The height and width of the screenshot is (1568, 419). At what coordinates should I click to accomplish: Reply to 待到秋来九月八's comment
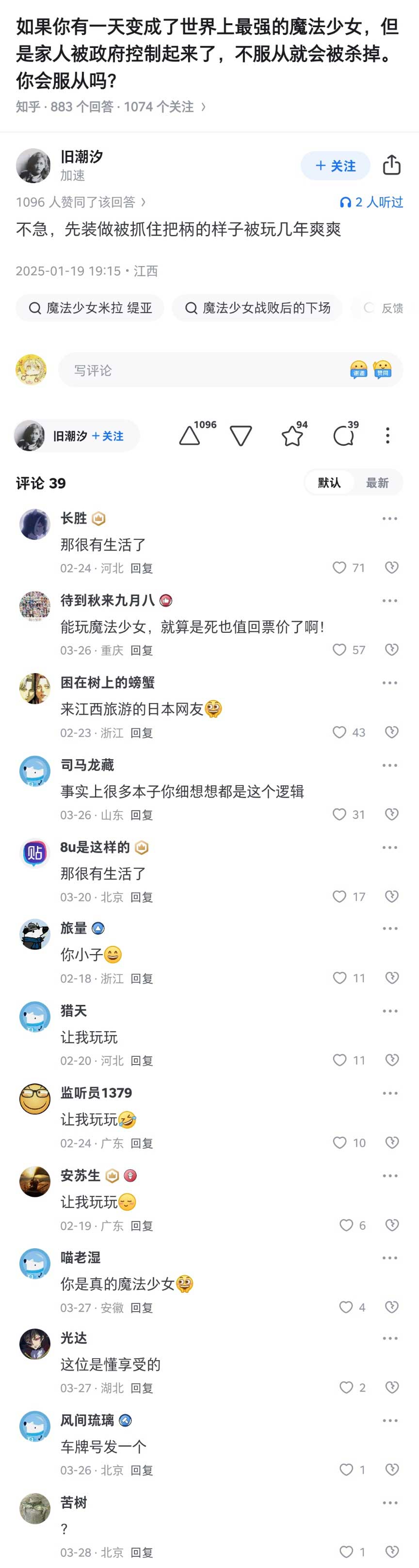pos(142,650)
